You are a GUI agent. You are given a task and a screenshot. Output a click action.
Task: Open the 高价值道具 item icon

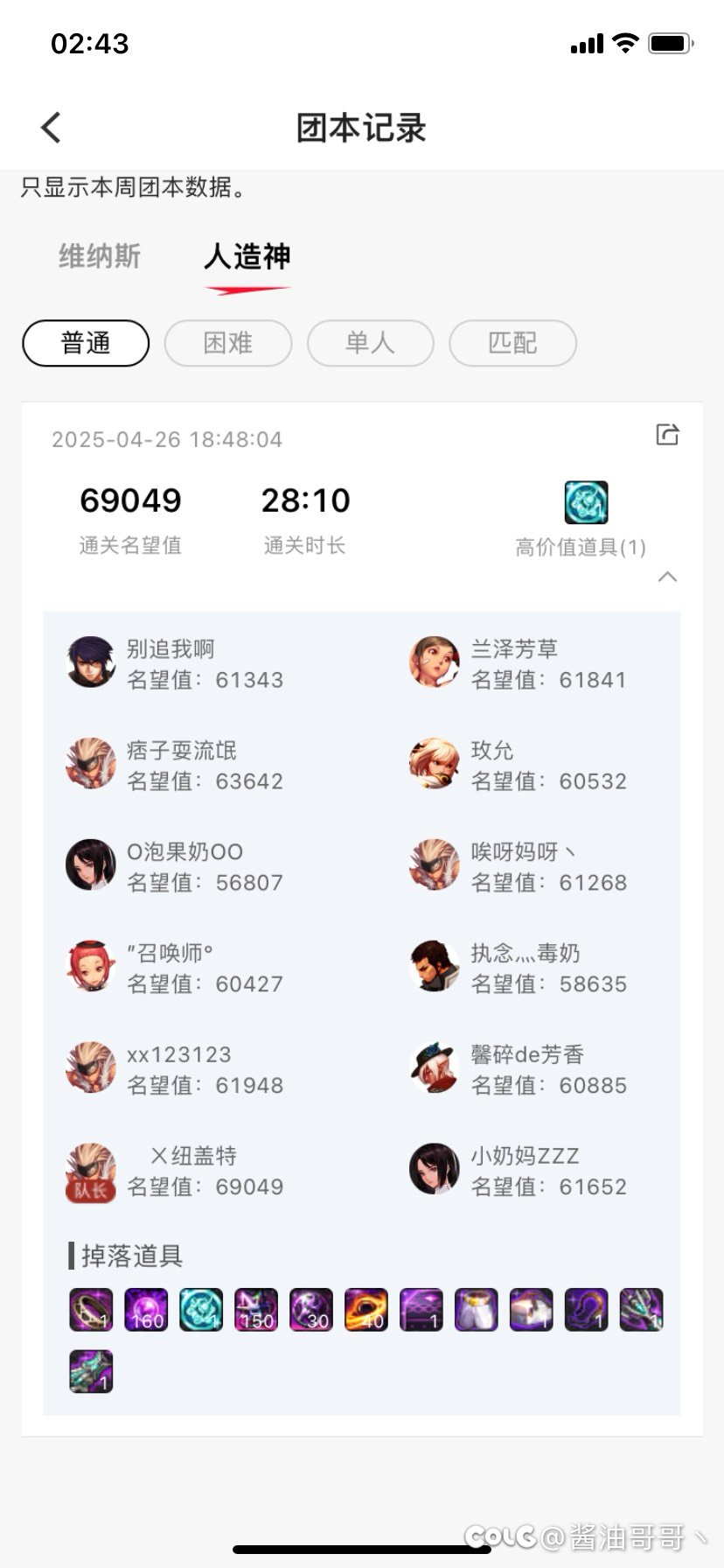tap(586, 502)
